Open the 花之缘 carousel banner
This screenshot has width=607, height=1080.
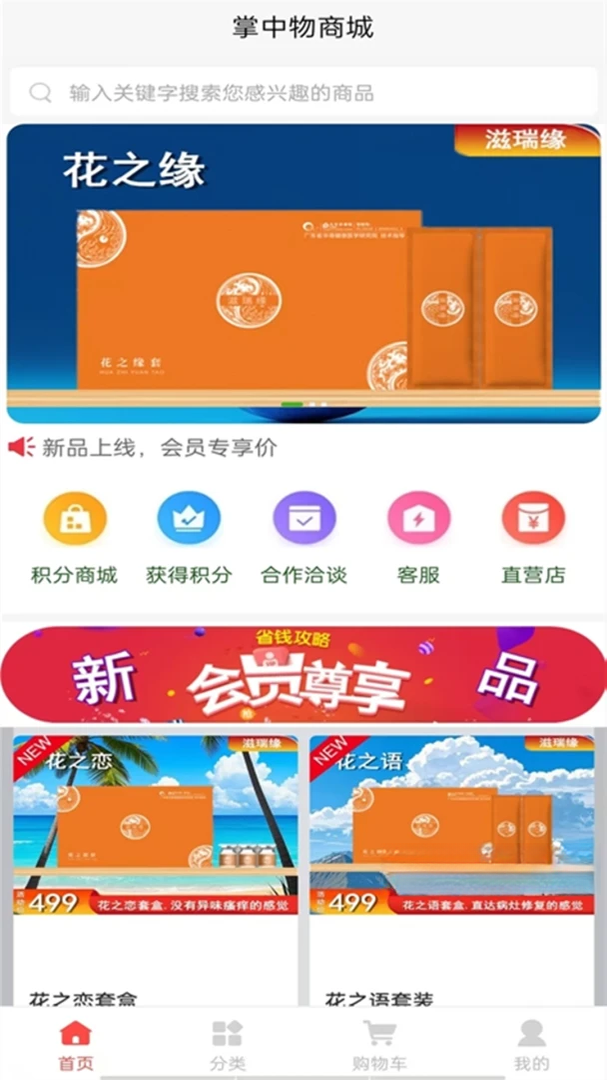pyautogui.click(x=303, y=273)
